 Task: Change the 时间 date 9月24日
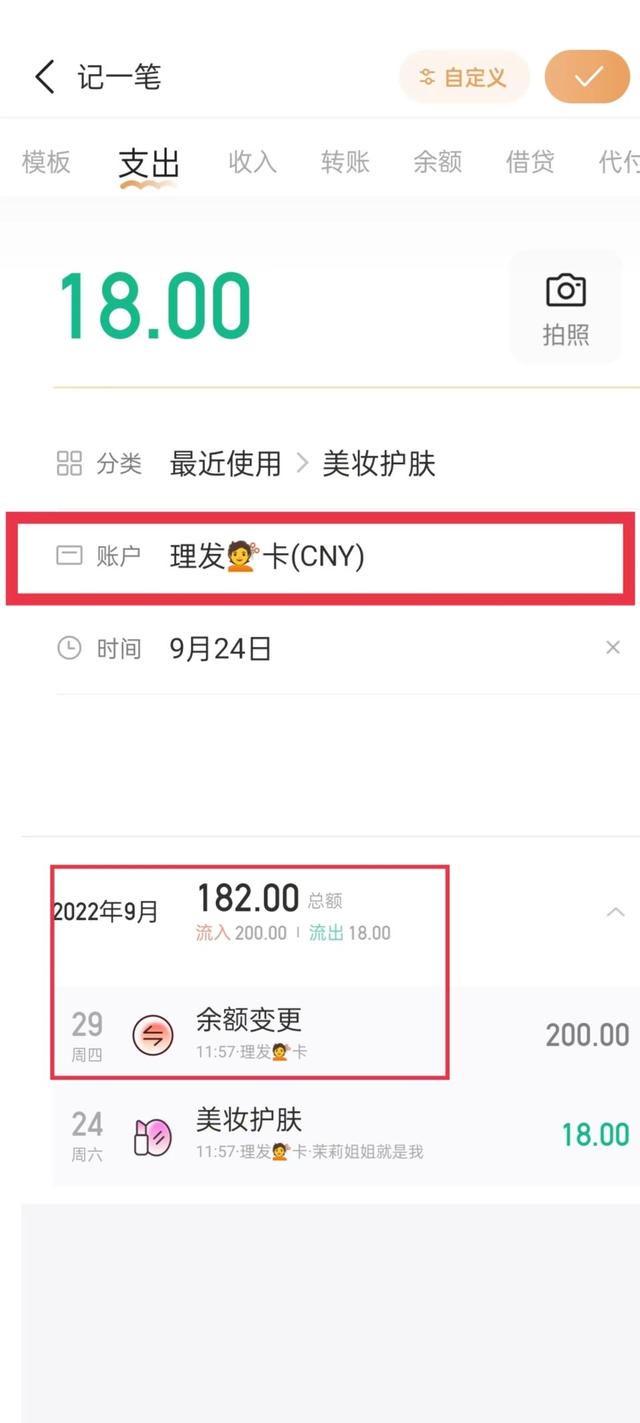point(220,649)
